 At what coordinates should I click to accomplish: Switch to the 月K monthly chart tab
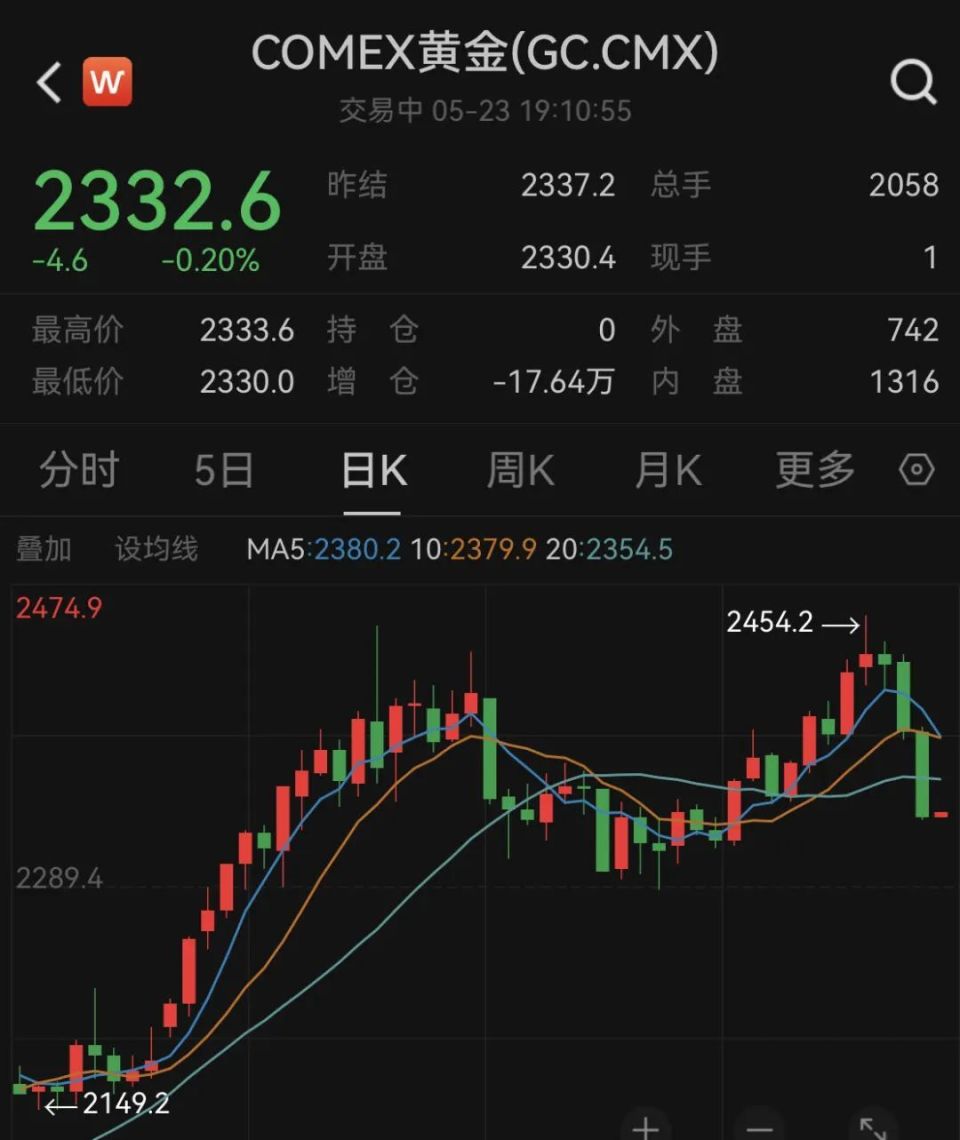(x=665, y=470)
